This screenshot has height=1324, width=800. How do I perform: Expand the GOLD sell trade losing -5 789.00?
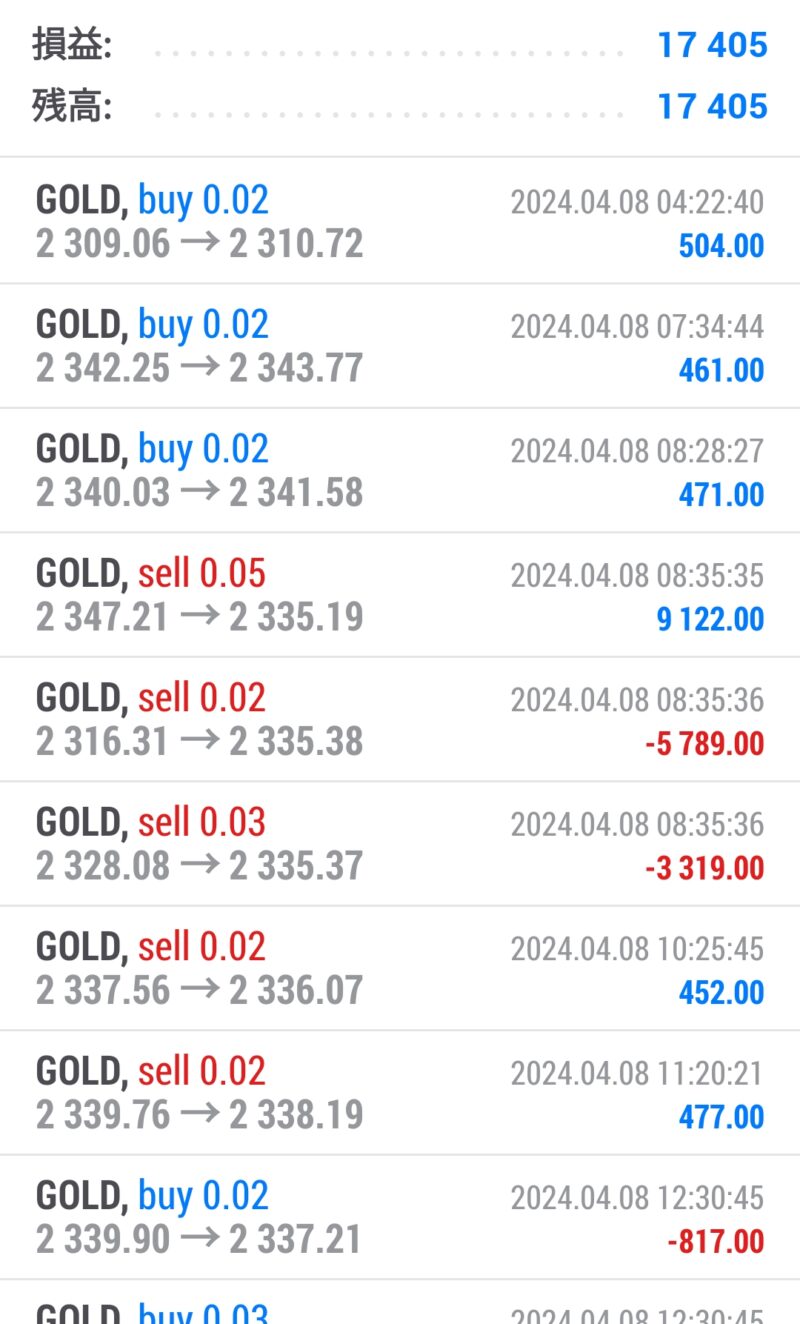click(x=400, y=719)
